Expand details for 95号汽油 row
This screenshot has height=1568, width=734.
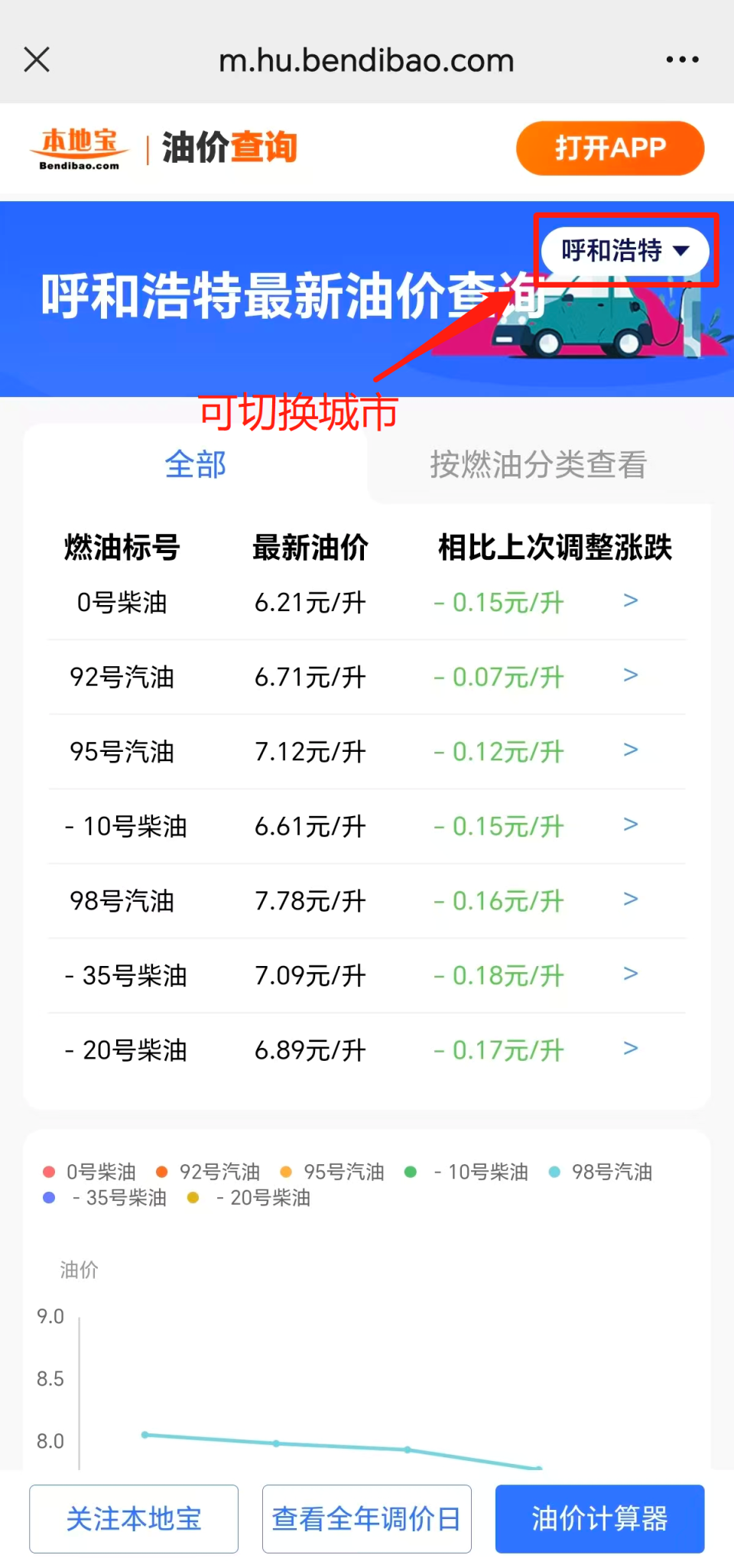click(630, 750)
